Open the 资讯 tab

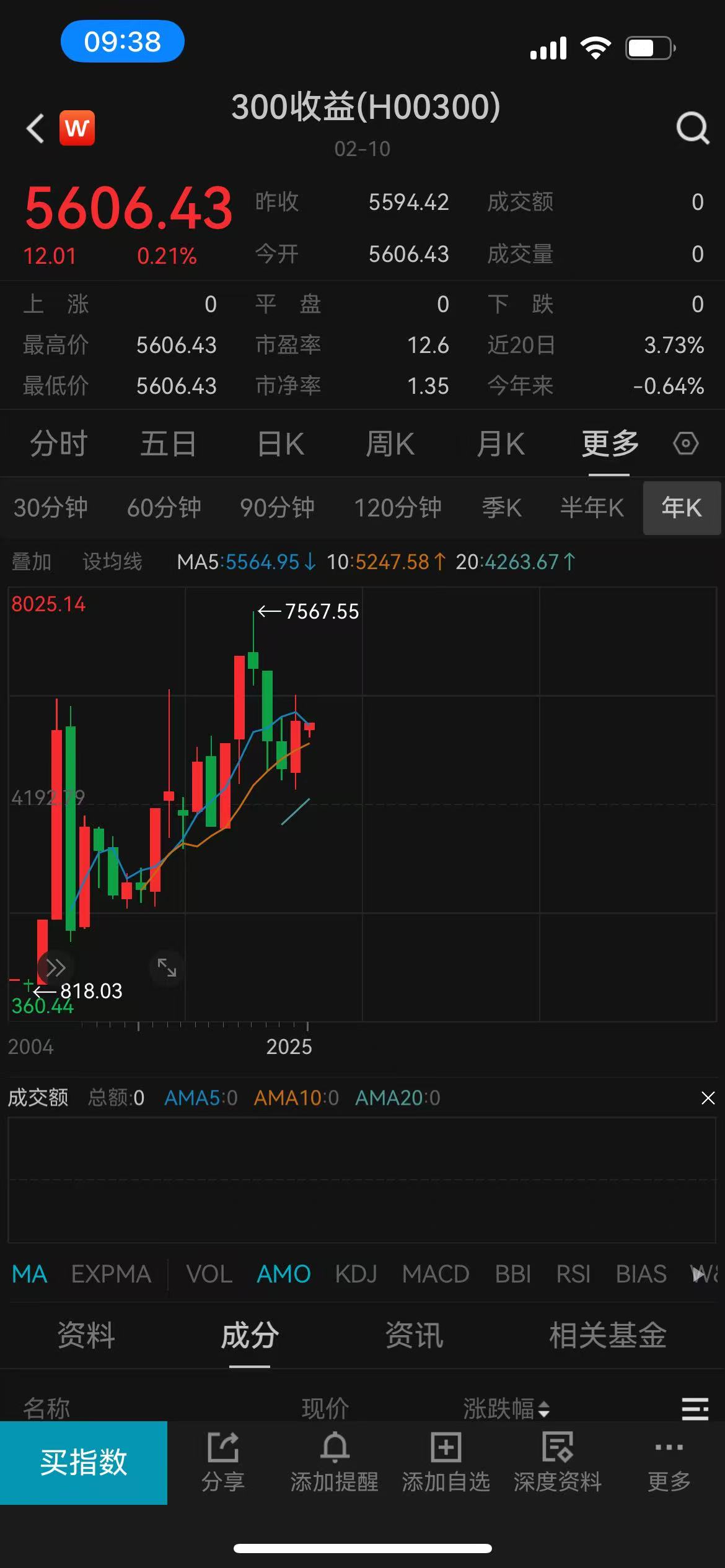click(x=414, y=1336)
